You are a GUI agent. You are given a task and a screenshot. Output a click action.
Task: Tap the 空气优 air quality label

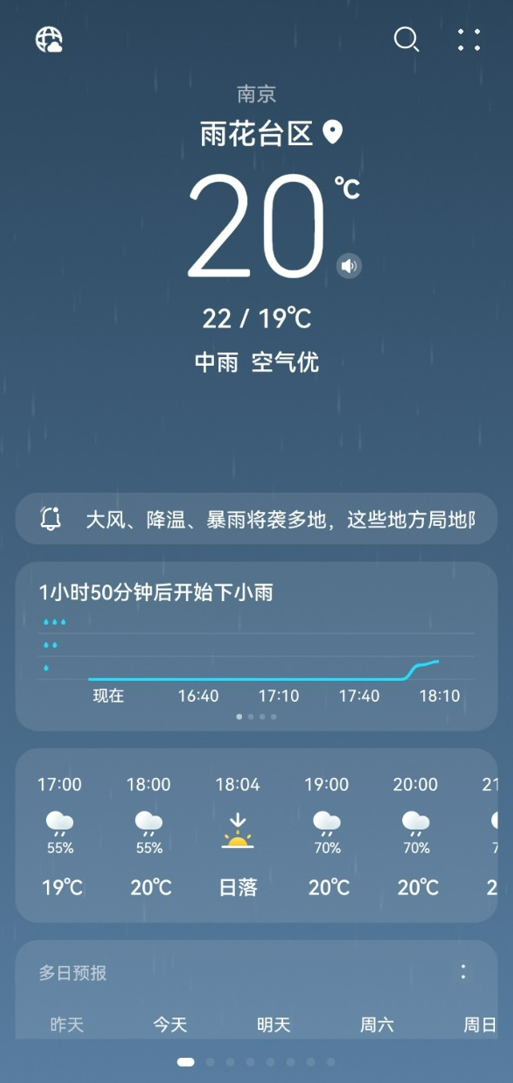(285, 362)
